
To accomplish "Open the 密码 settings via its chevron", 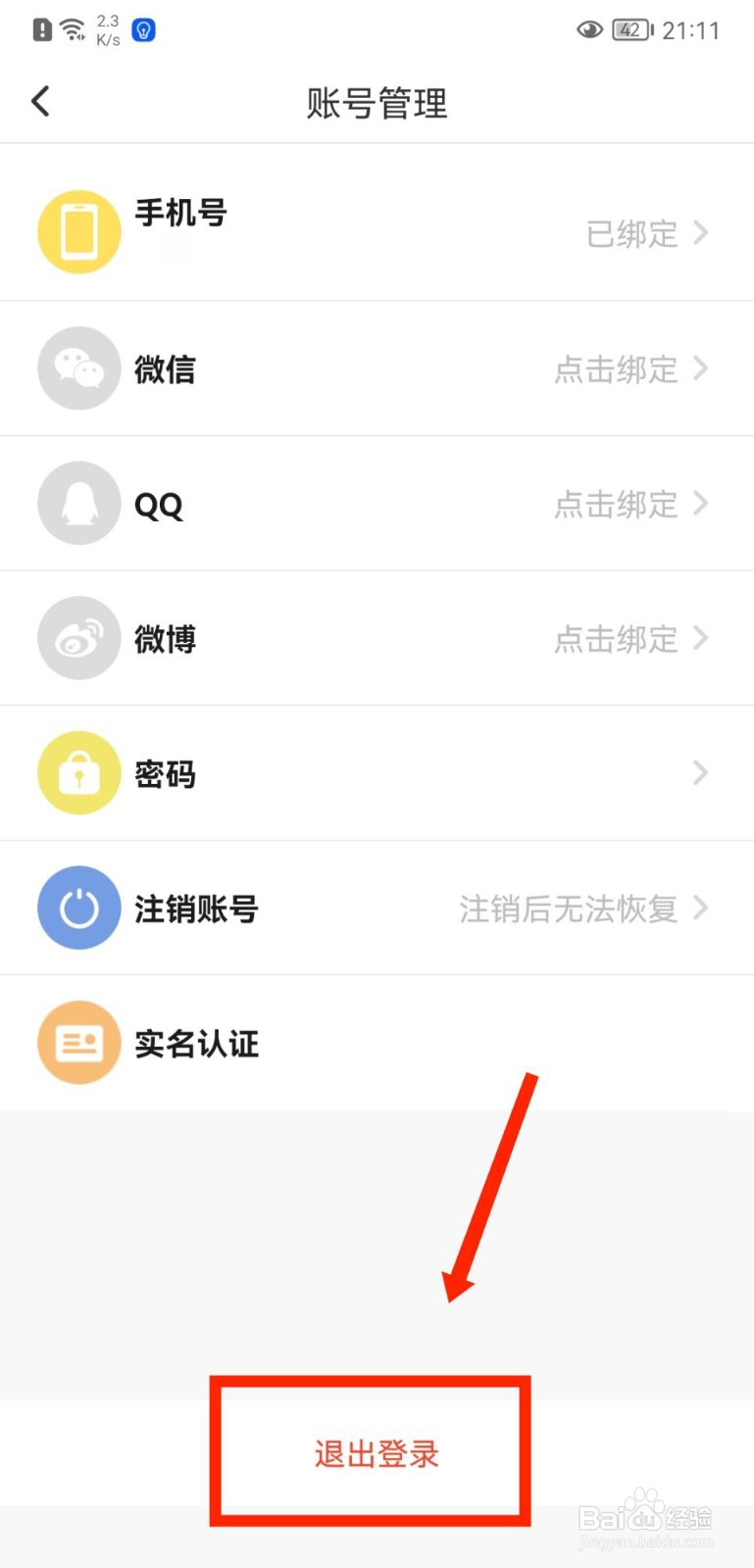I will (x=701, y=772).
